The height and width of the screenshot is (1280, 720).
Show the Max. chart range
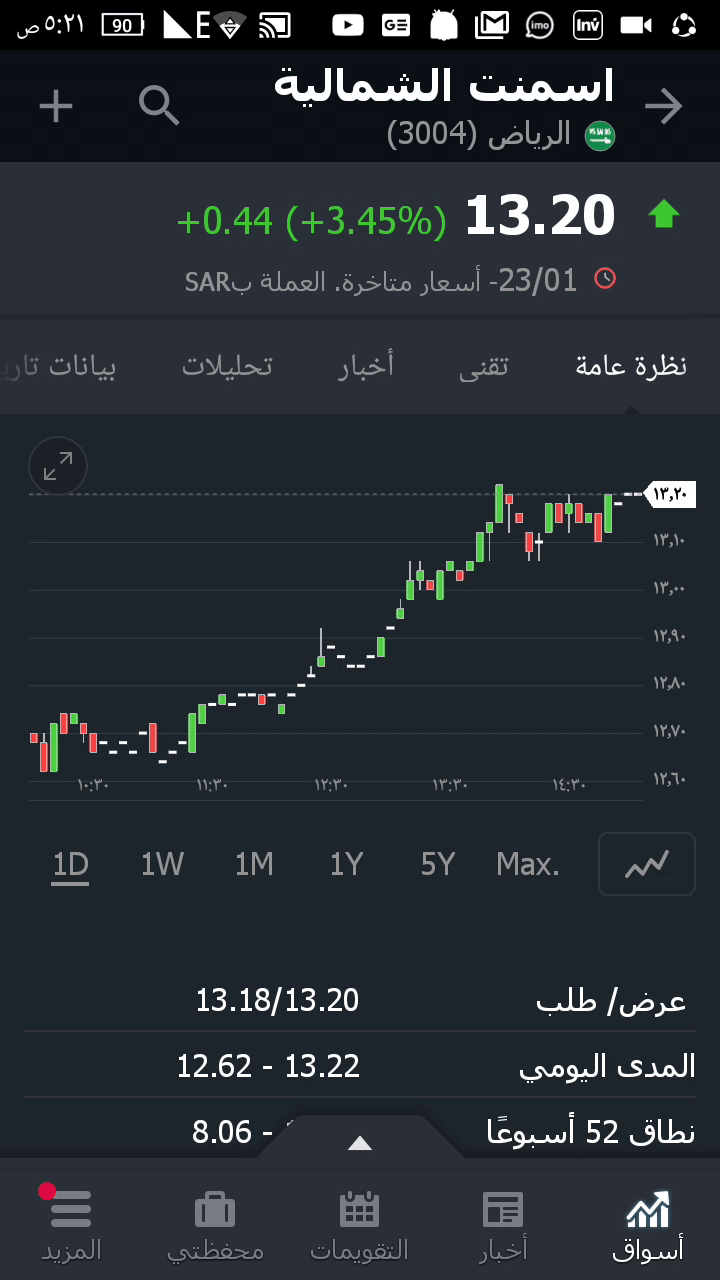coord(528,864)
